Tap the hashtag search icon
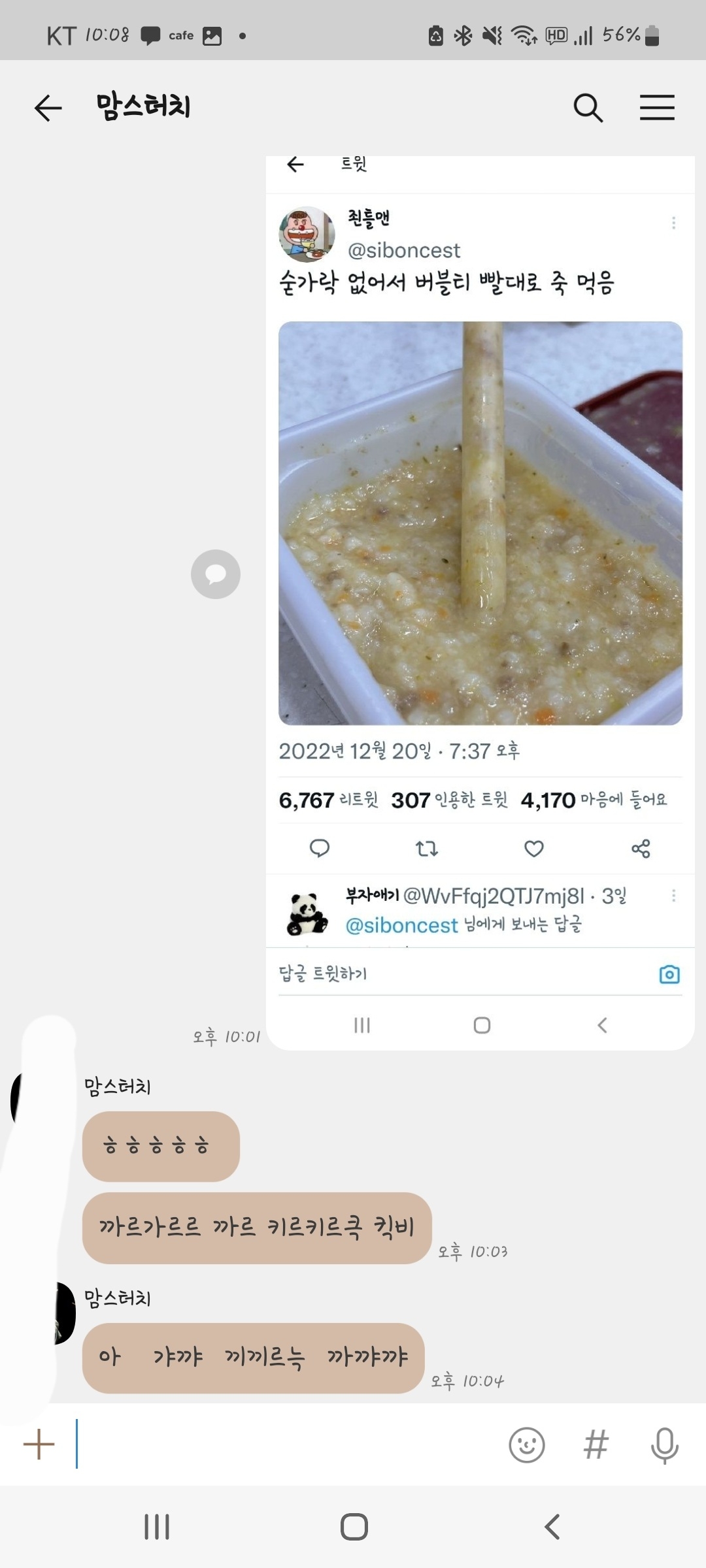The width and height of the screenshot is (706, 1568). pos(596,1445)
